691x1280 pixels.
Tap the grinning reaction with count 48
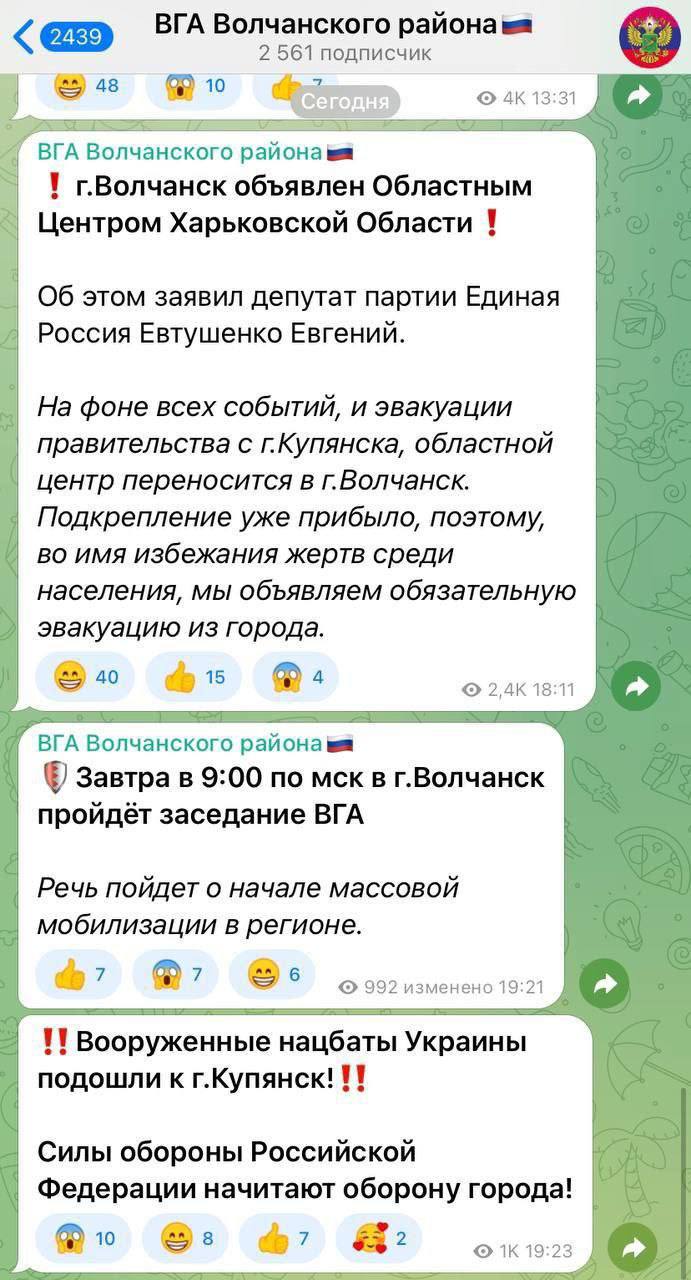click(x=86, y=87)
